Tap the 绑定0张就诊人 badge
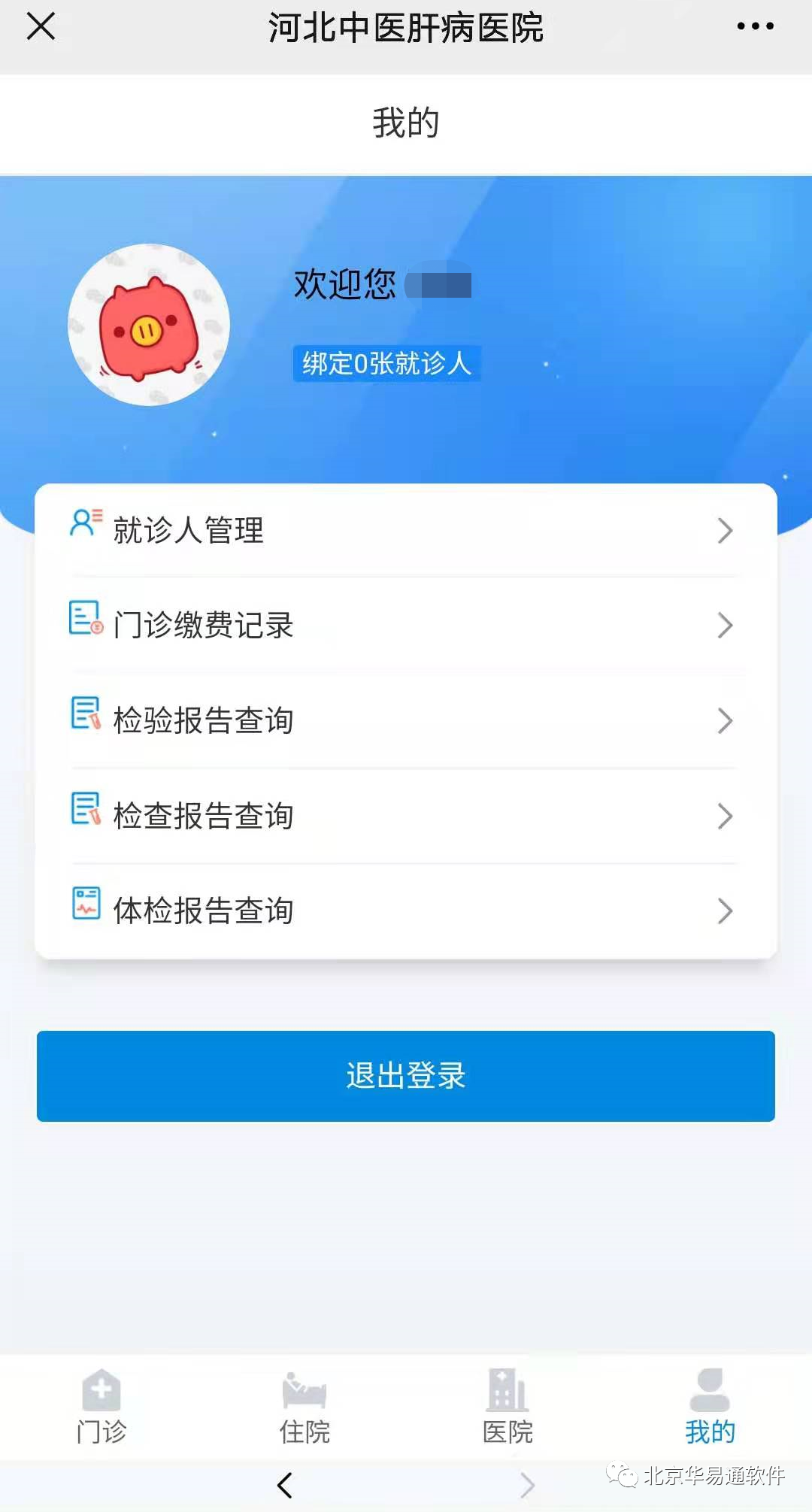The image size is (812, 1512). [386, 364]
